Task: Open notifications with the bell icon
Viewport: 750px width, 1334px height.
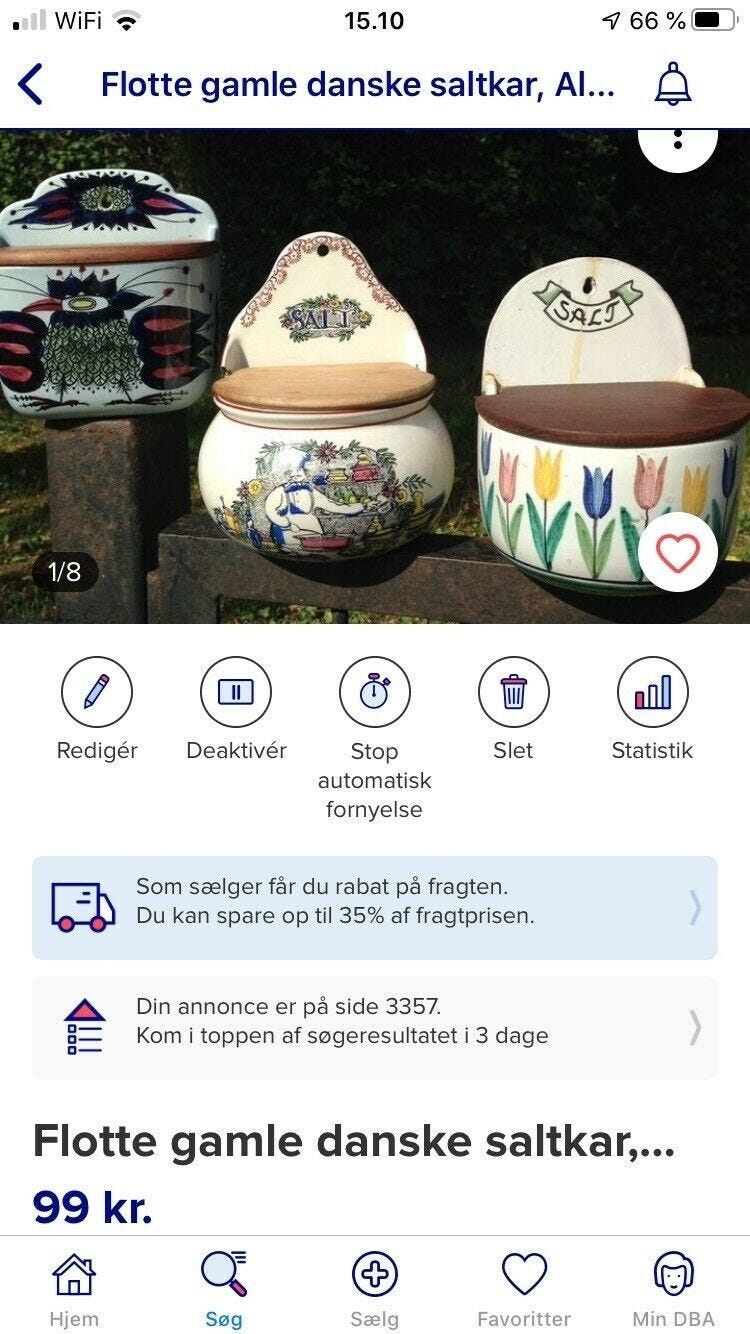Action: click(673, 84)
